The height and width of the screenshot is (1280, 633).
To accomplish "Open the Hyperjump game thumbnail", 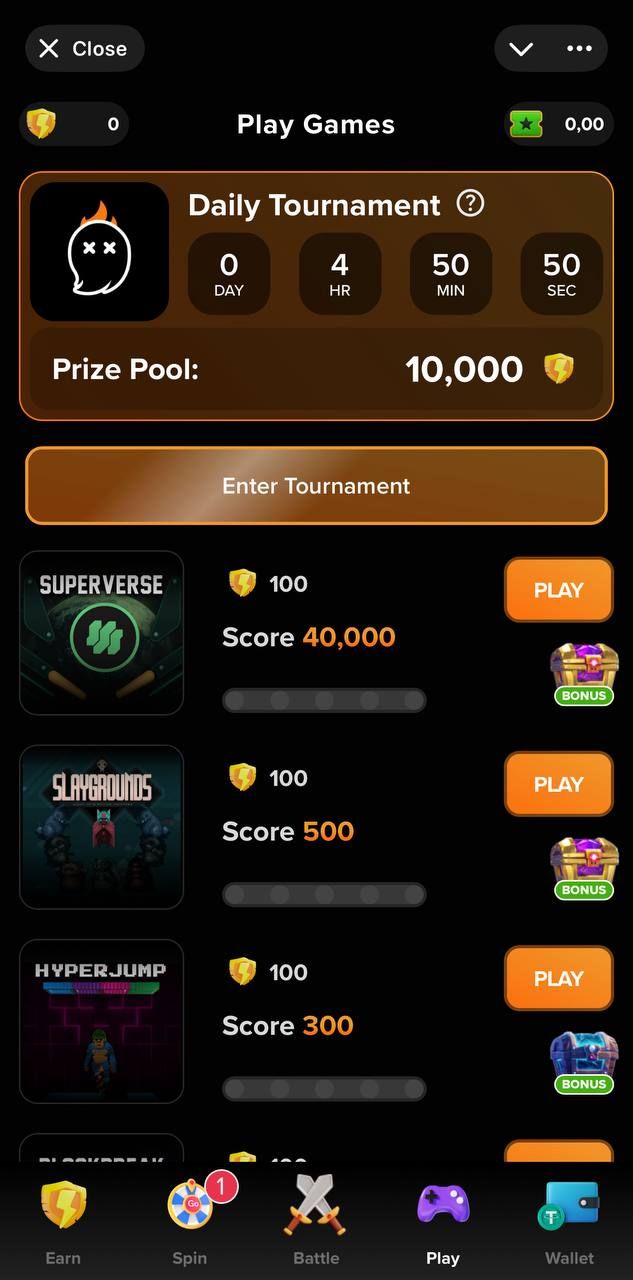I will coord(102,1020).
